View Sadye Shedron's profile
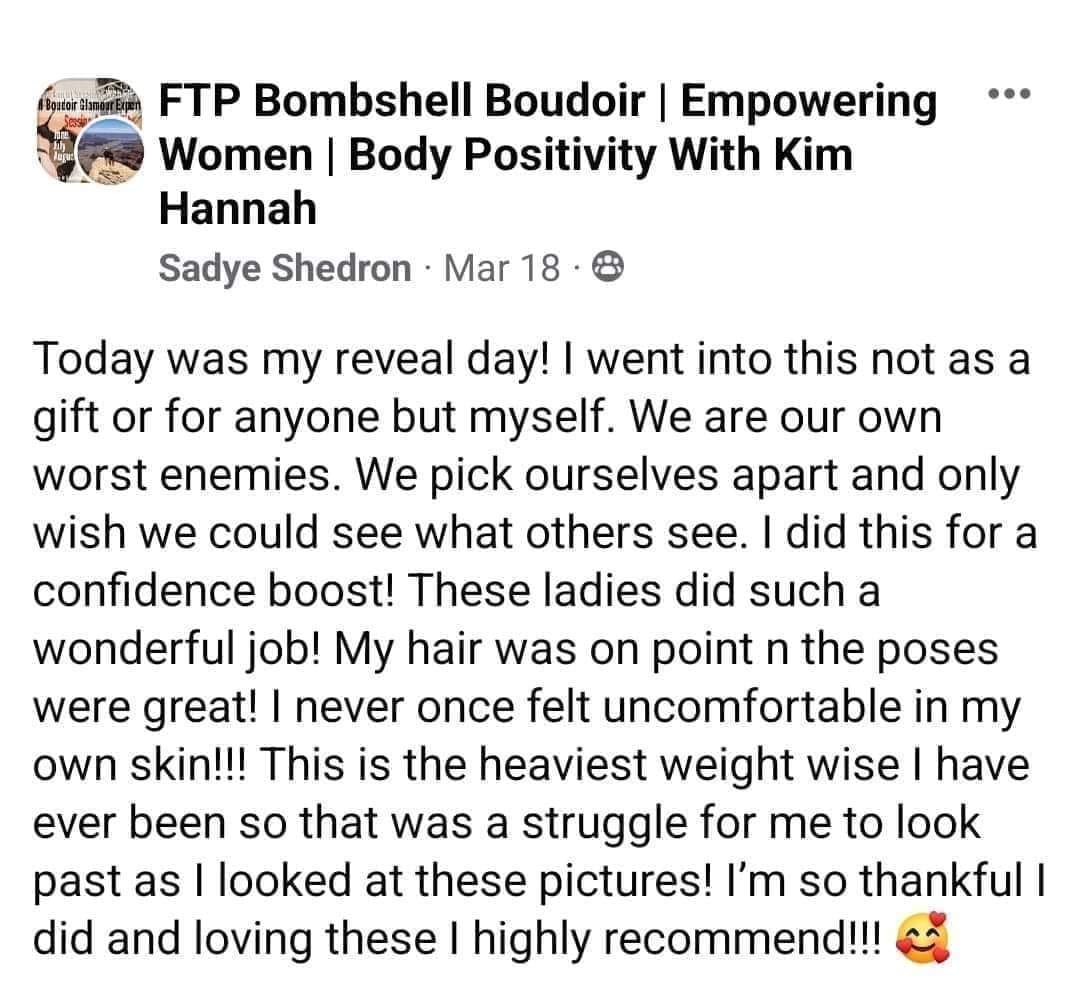Image resolution: width=1079 pixels, height=981 pixels. tap(285, 268)
